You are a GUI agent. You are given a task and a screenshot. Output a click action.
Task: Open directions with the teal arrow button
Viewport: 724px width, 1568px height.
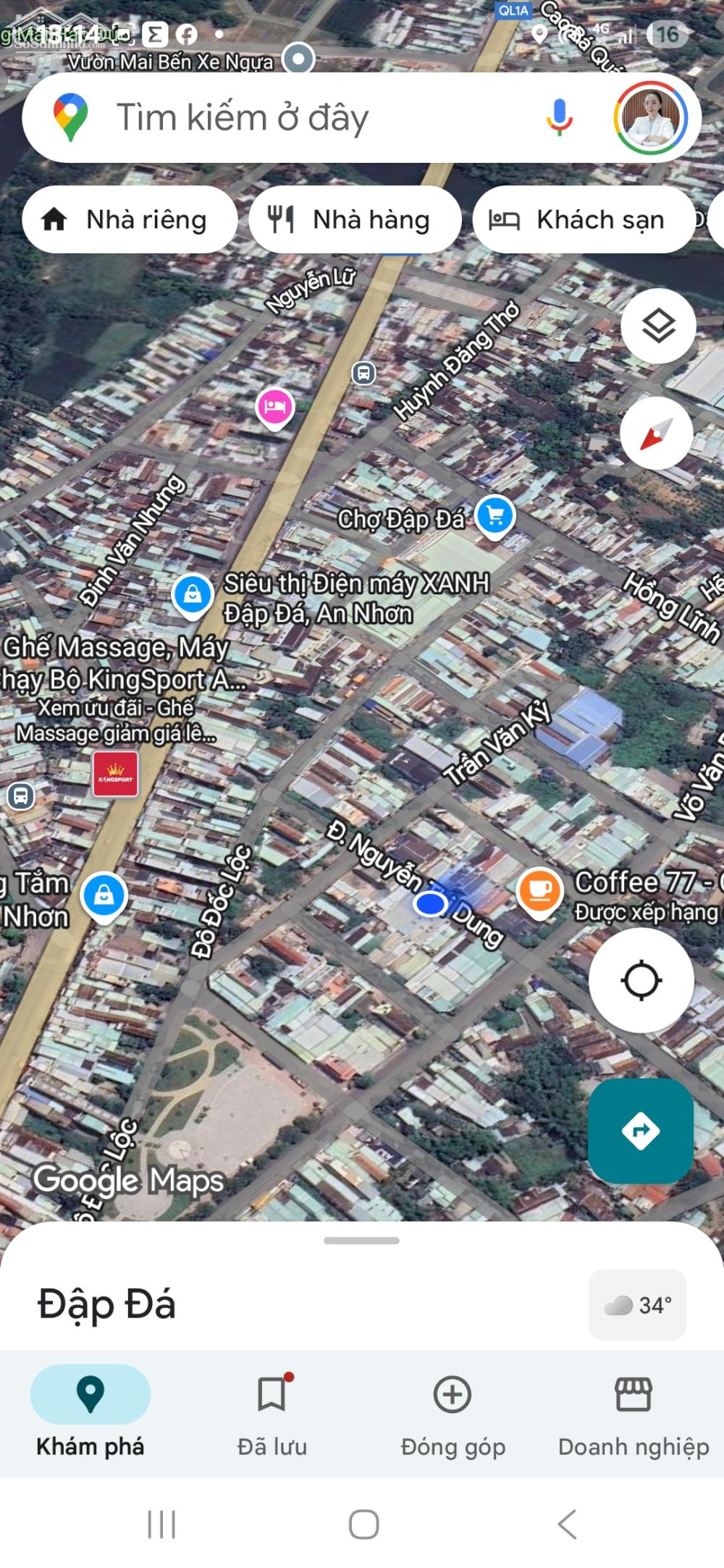(641, 1131)
